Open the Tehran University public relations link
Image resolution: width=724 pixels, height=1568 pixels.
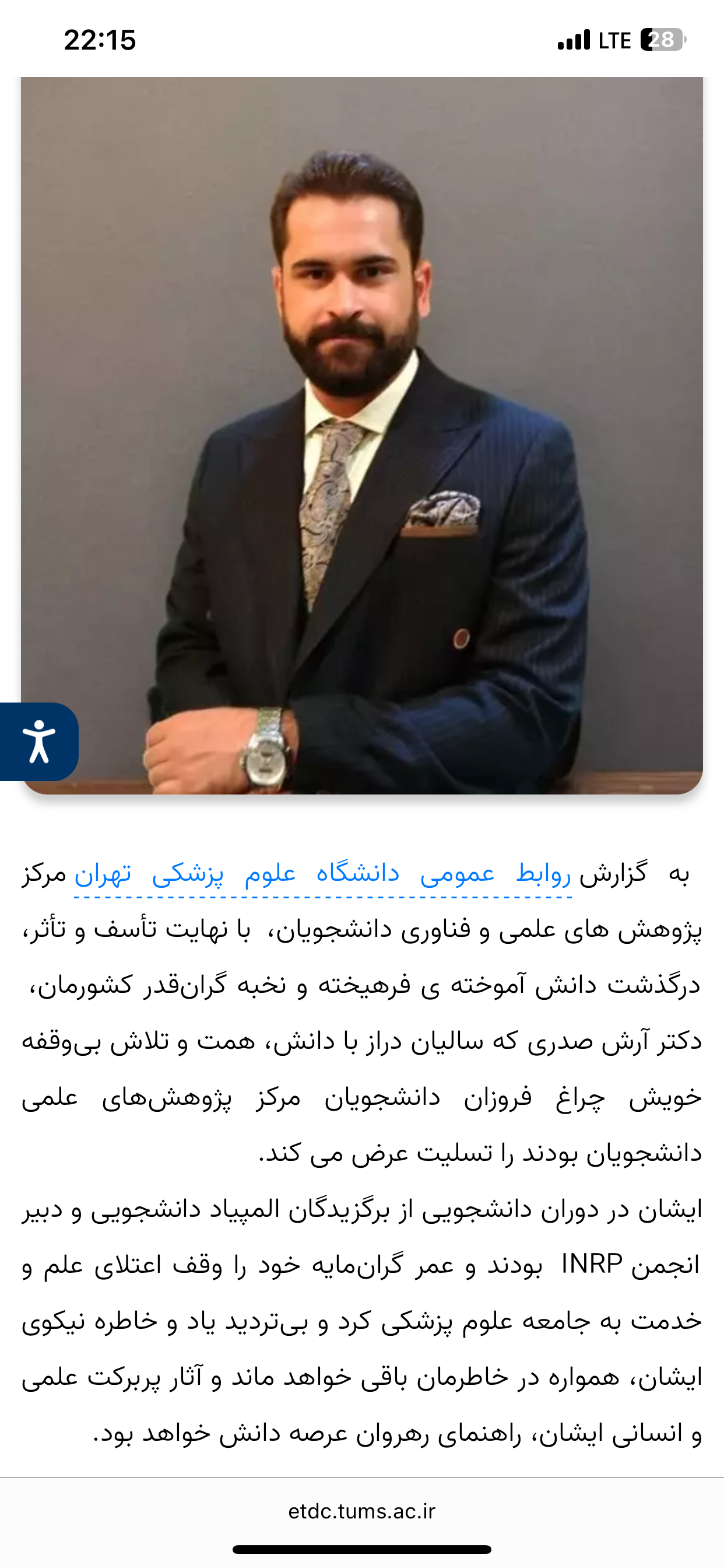tap(322, 874)
